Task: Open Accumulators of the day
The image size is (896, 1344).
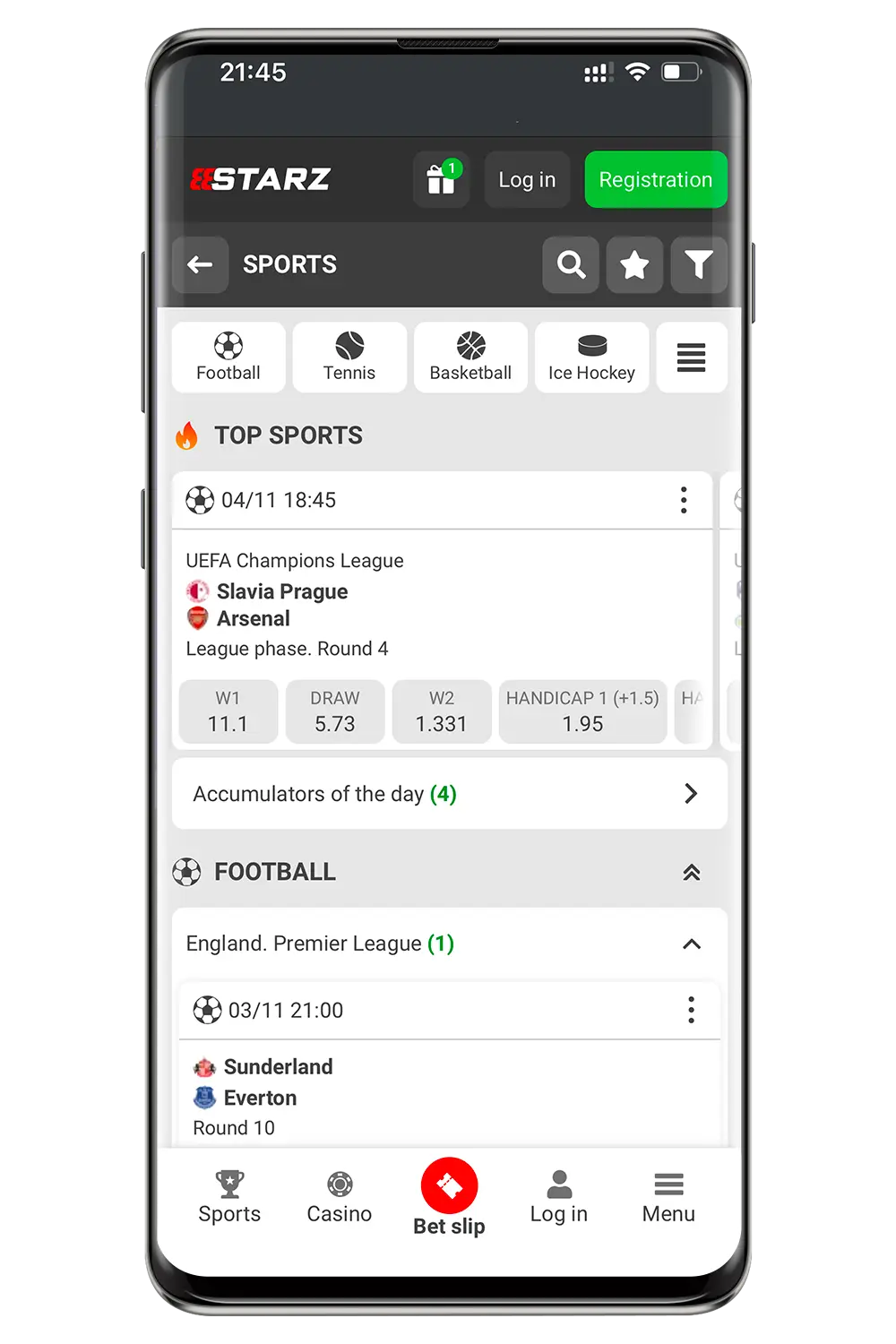Action: coord(449,794)
